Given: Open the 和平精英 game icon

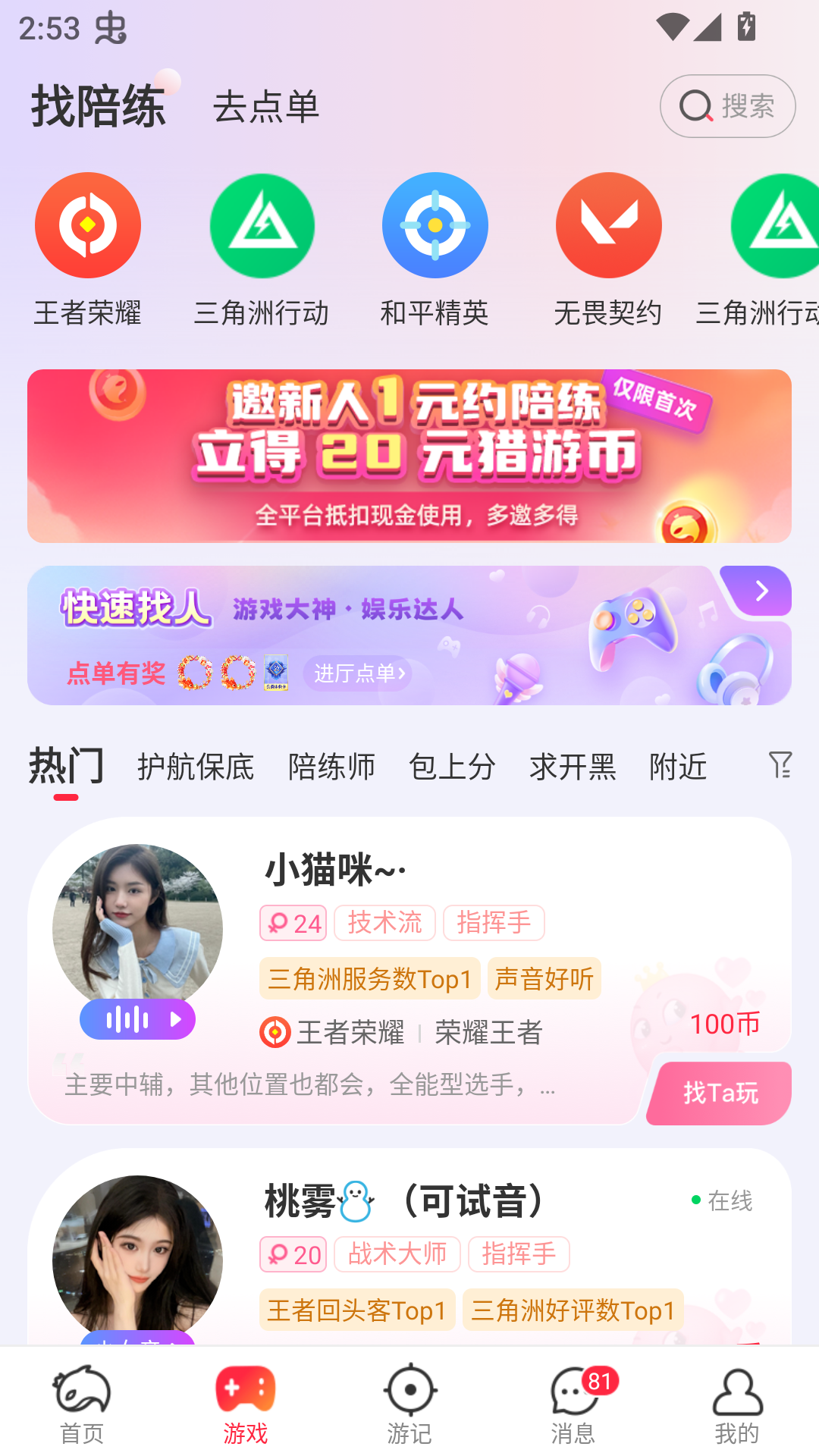Looking at the screenshot, I should pos(435,224).
